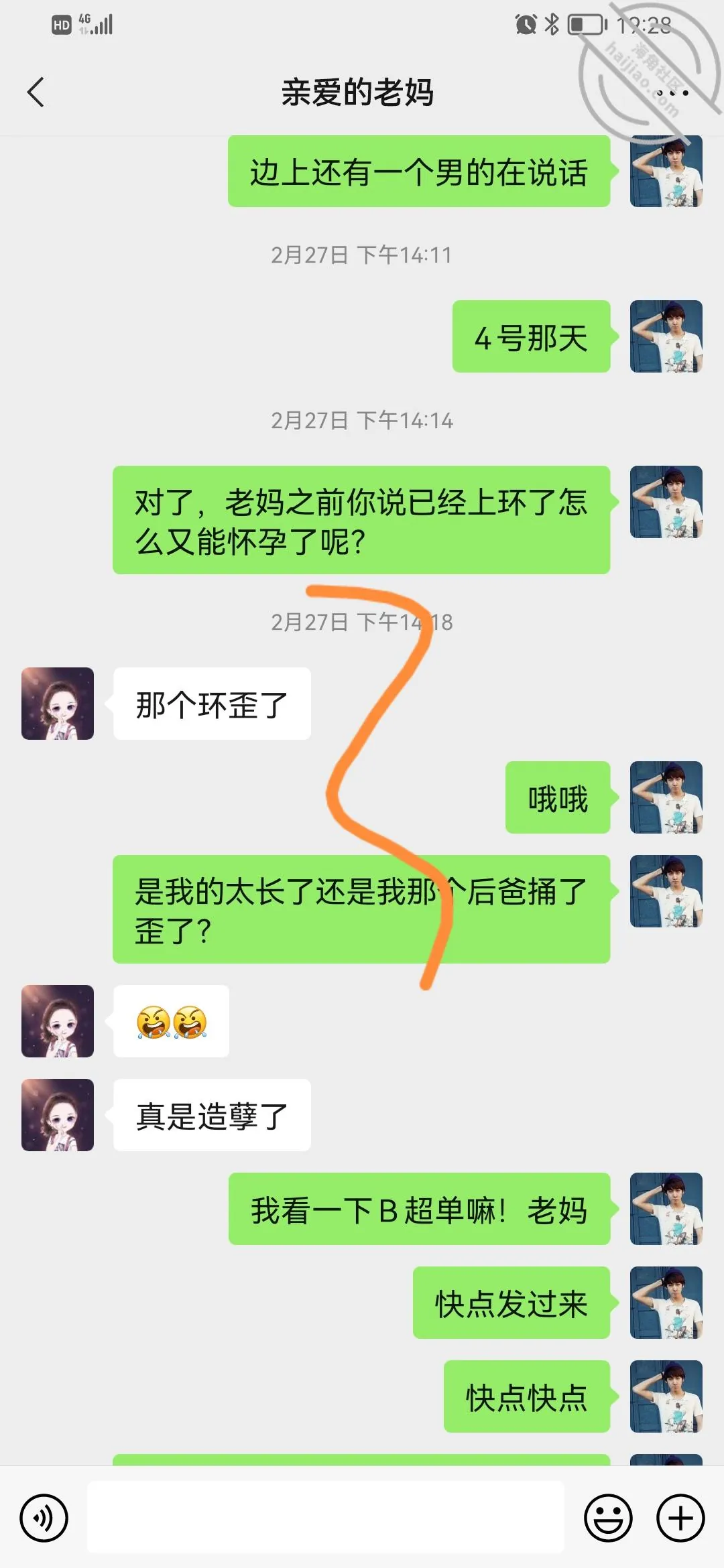Open the emoji sticker panel
724x1568 pixels.
(x=608, y=1518)
